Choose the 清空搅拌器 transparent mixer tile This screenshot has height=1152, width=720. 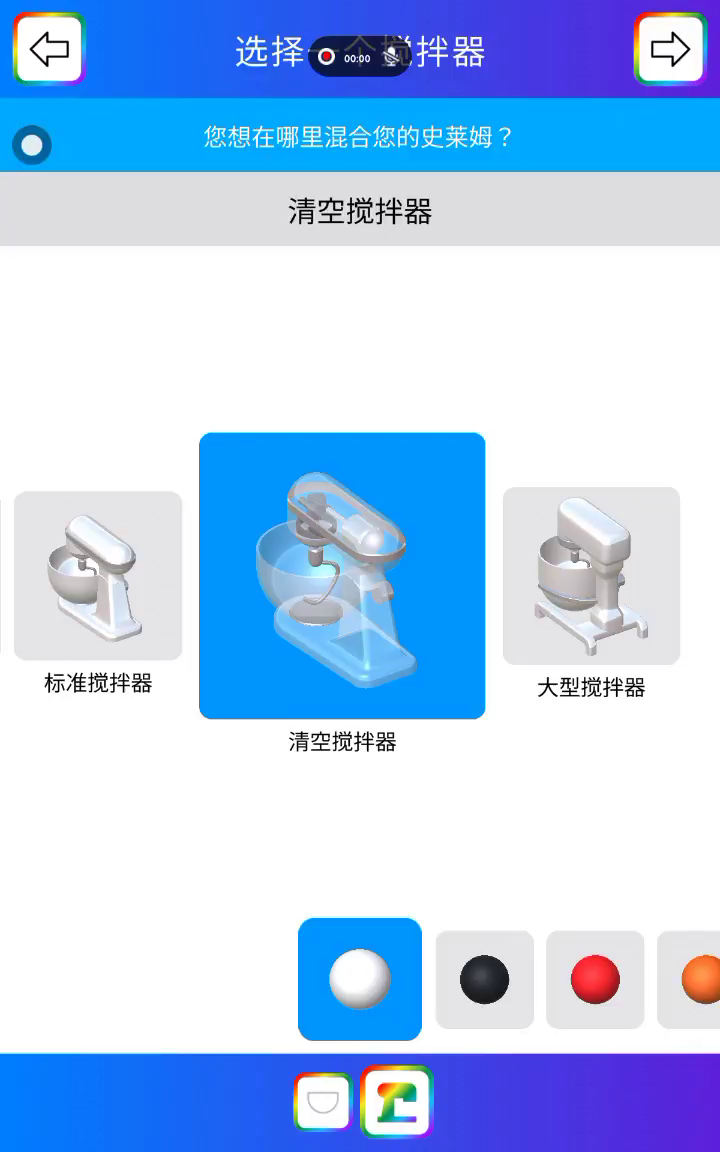tap(342, 575)
